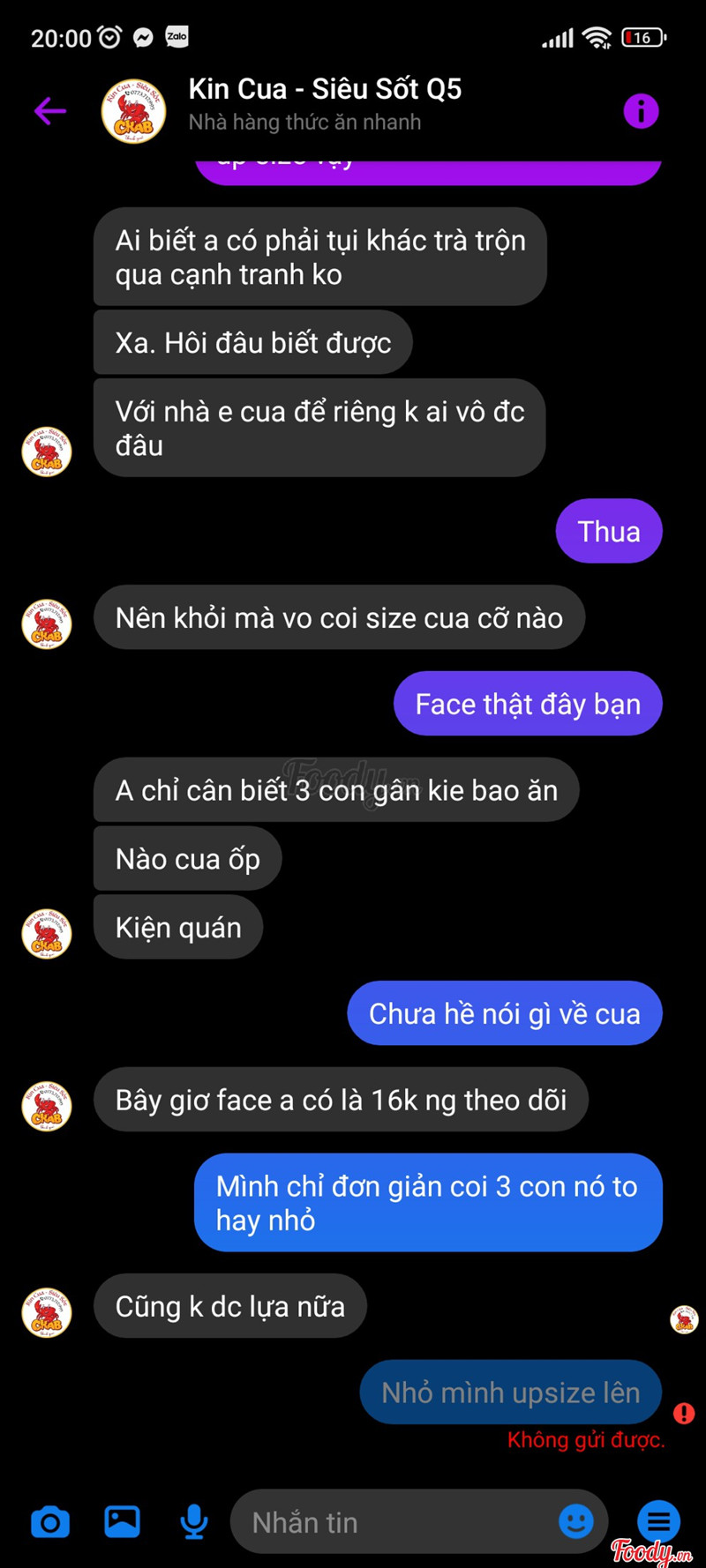Open conversation info for Kin Cua

click(x=641, y=111)
